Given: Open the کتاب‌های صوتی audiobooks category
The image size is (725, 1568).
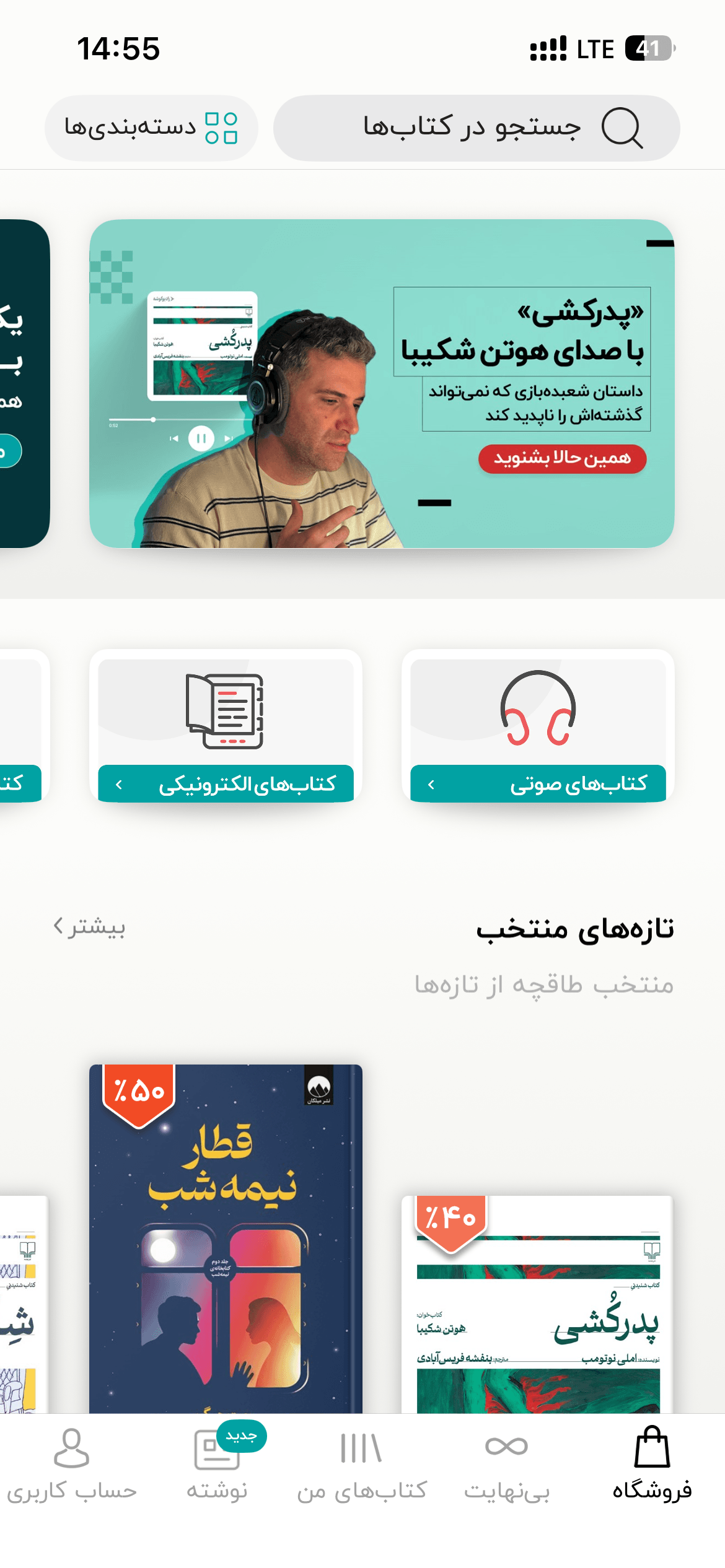Looking at the screenshot, I should click(538, 726).
